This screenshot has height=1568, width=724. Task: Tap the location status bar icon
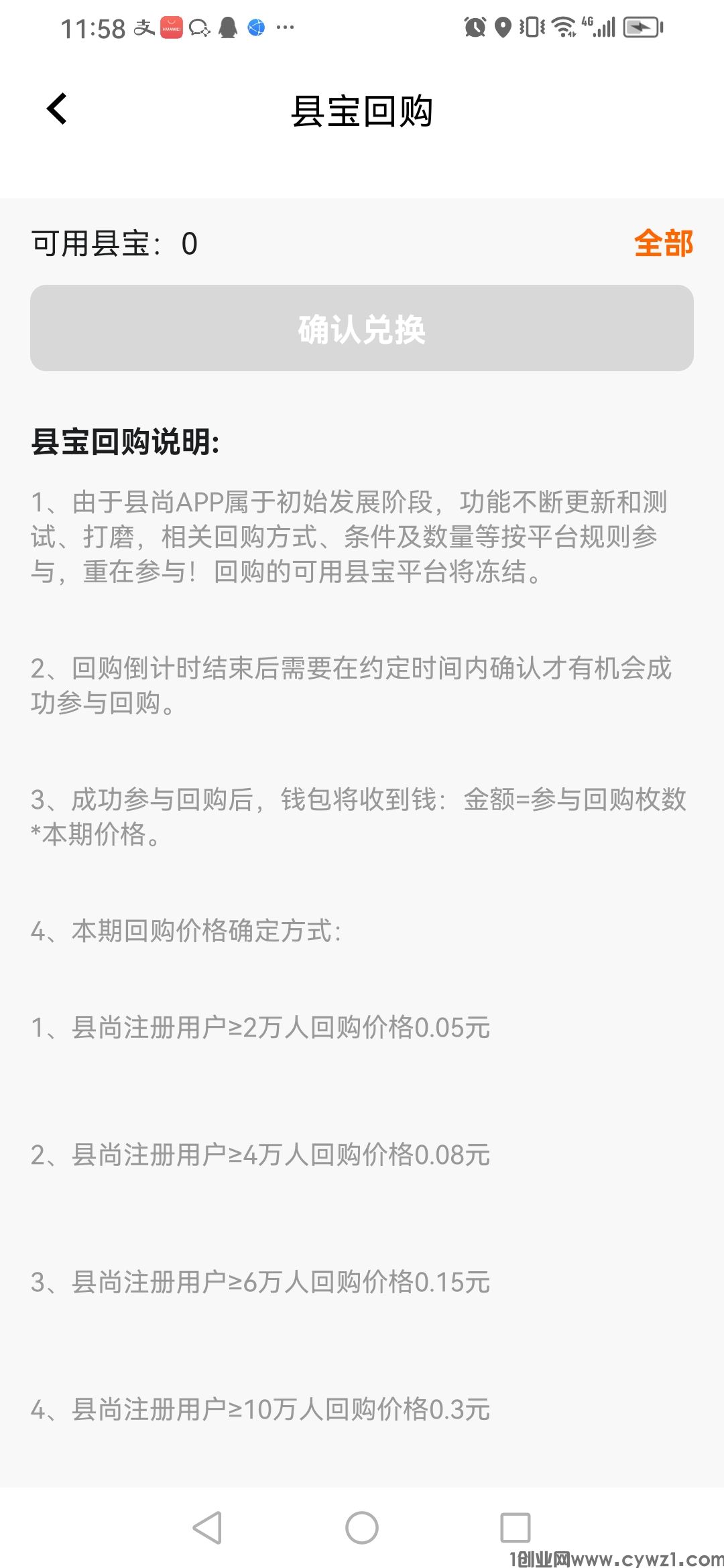(503, 28)
